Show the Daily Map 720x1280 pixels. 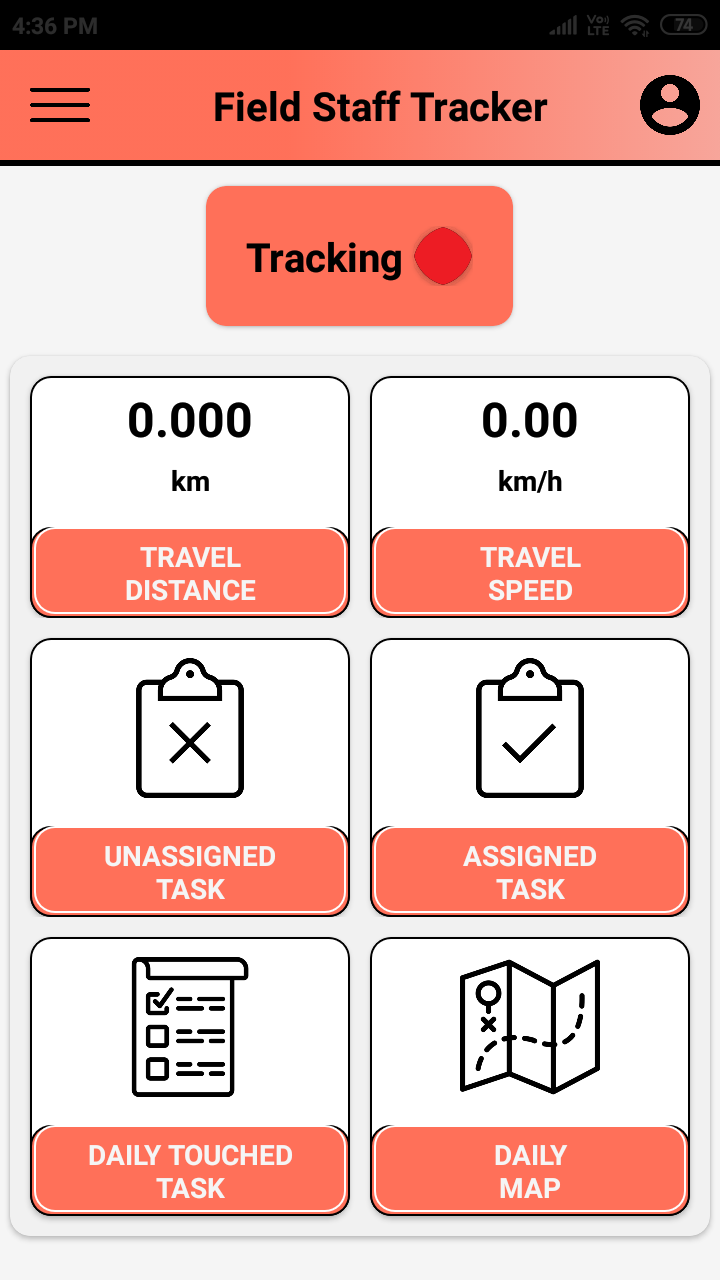click(530, 1076)
